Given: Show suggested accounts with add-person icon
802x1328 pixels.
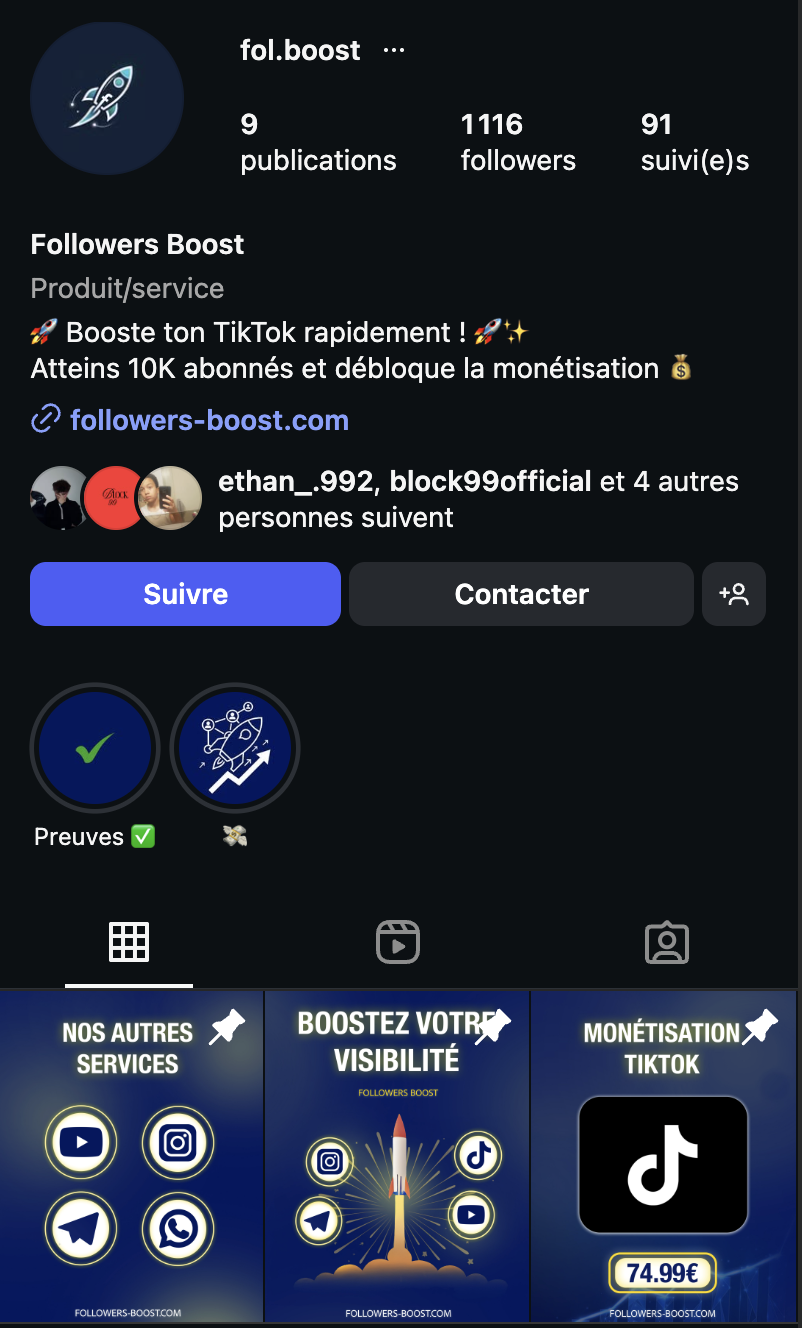Looking at the screenshot, I should (734, 594).
